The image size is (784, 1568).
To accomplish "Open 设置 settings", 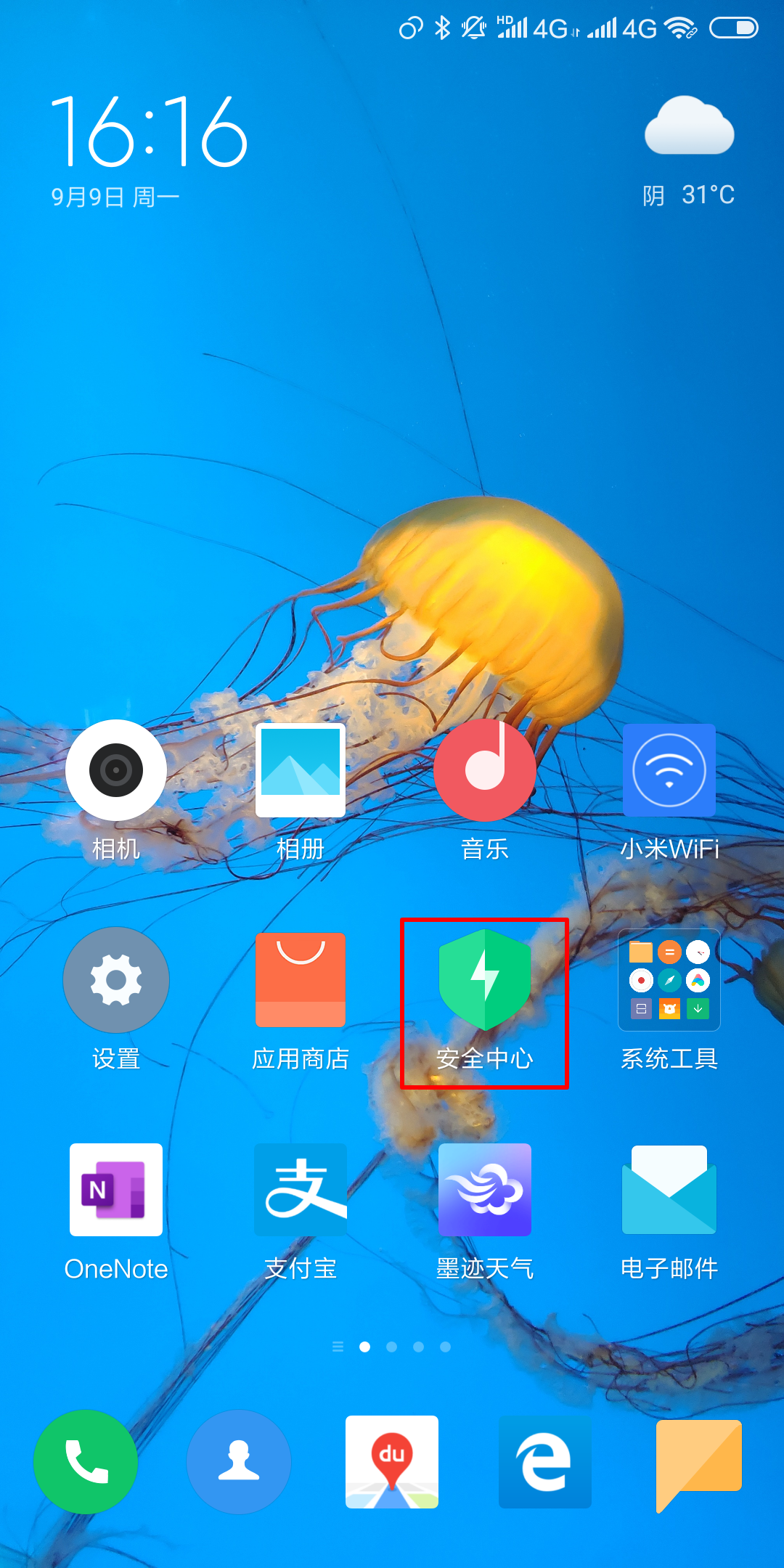I will coord(116,980).
